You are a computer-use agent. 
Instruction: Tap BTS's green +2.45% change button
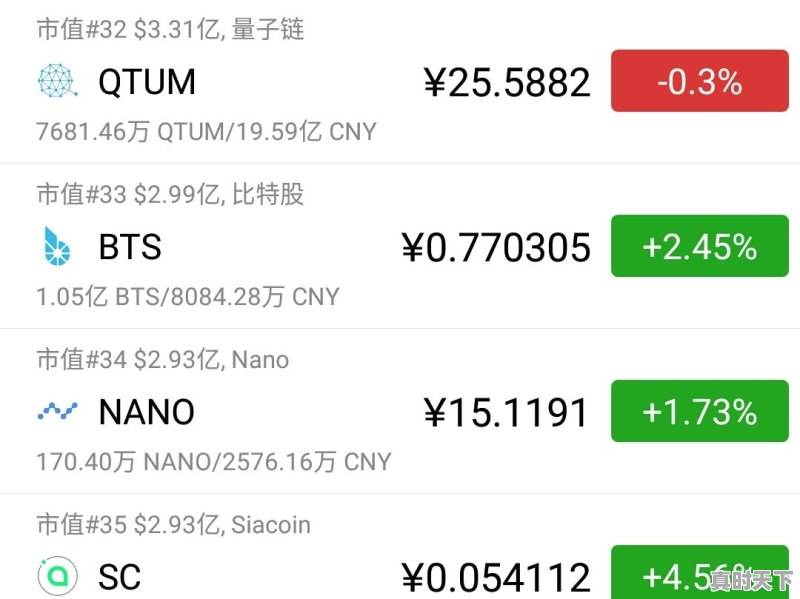[x=699, y=247]
